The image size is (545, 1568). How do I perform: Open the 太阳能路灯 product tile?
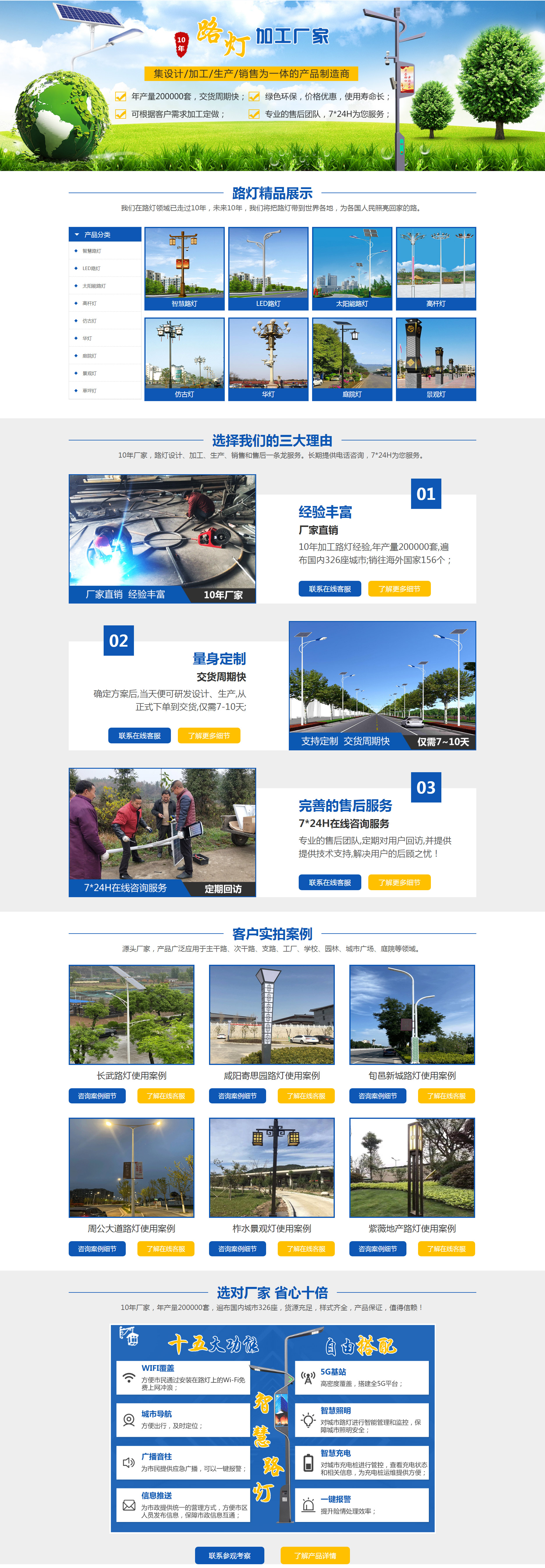pyautogui.click(x=352, y=269)
